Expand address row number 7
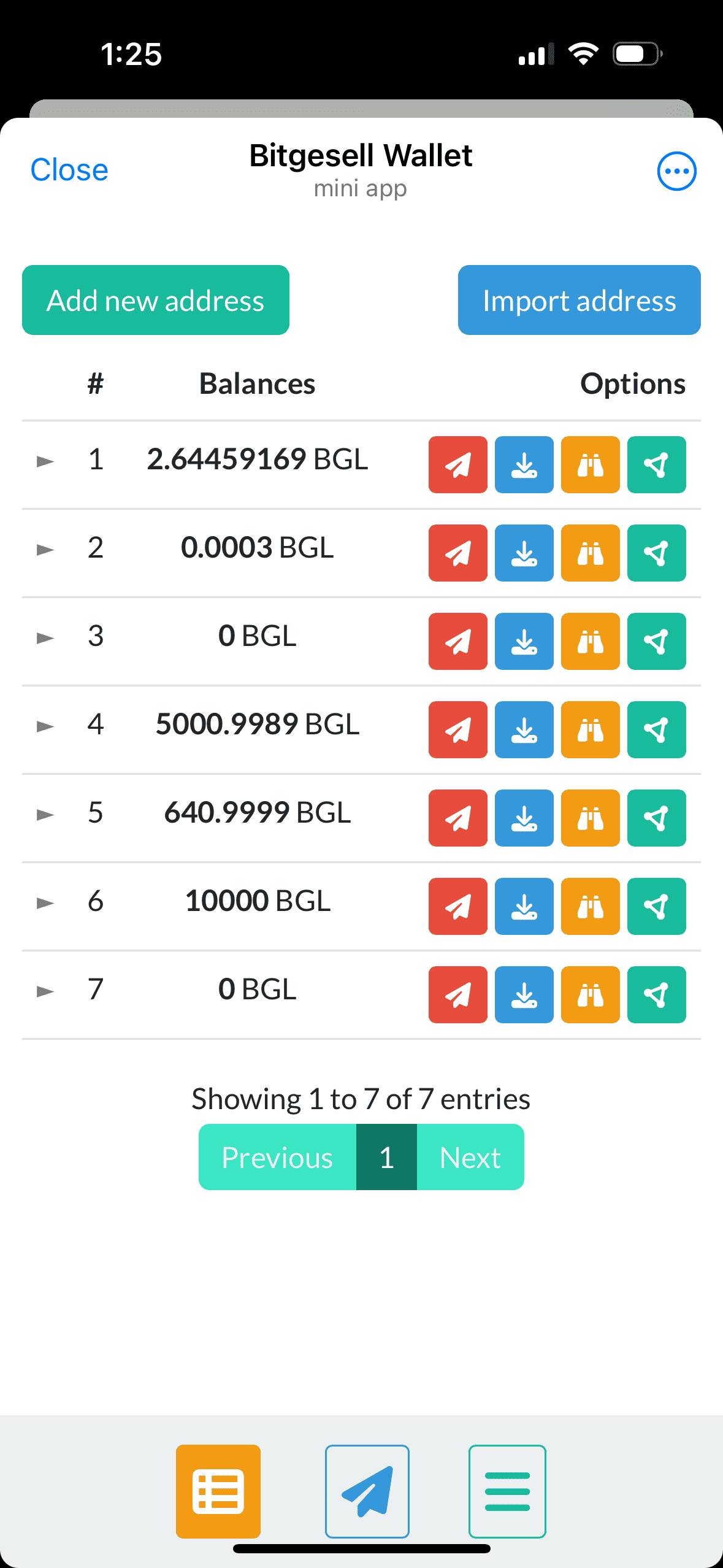Image resolution: width=723 pixels, height=1568 pixels. (45, 991)
